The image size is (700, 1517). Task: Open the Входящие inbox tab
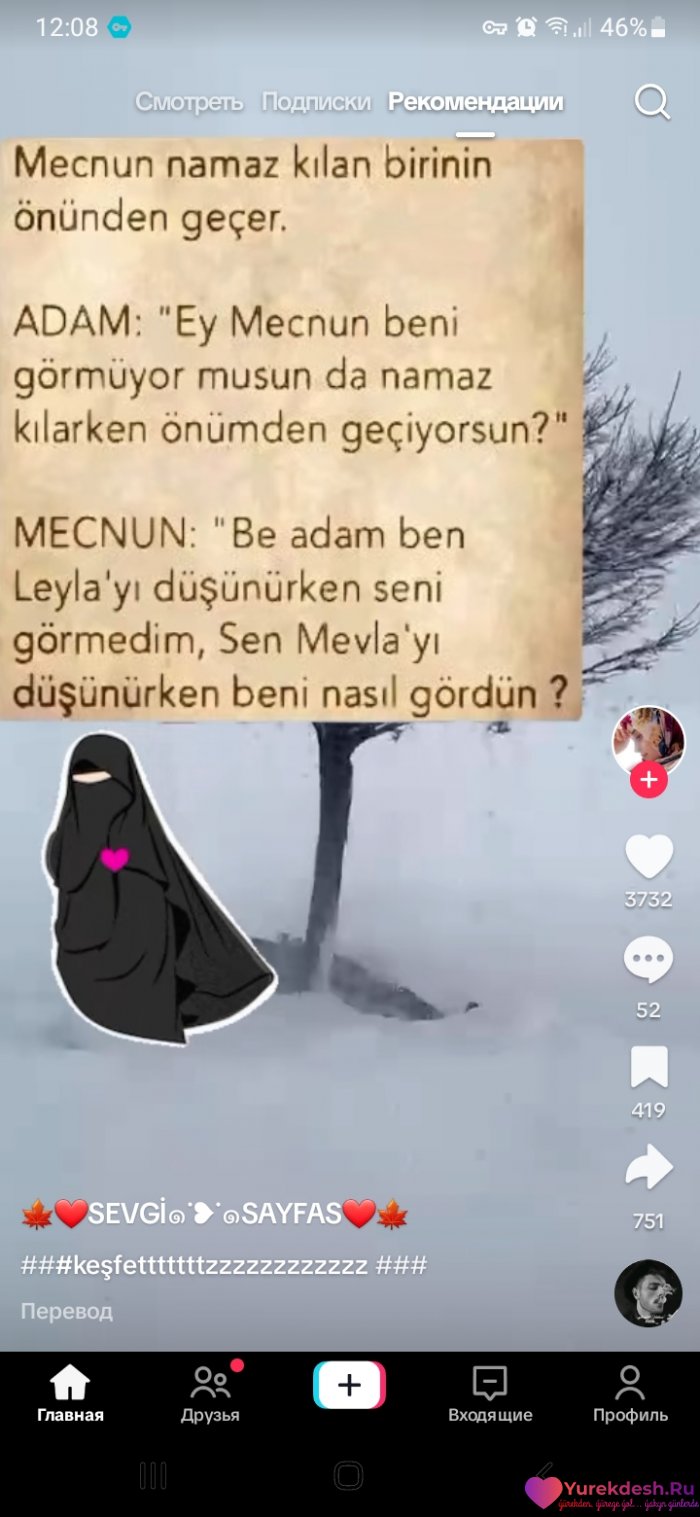490,1394
